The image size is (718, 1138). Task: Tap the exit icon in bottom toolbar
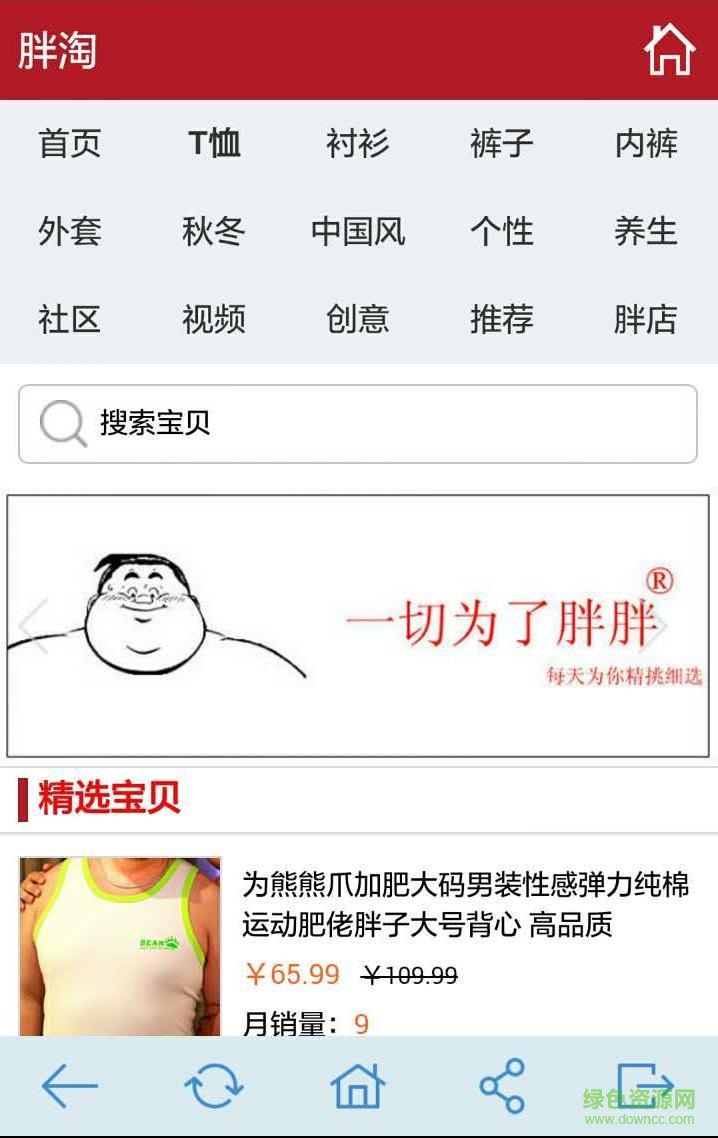point(645,1086)
